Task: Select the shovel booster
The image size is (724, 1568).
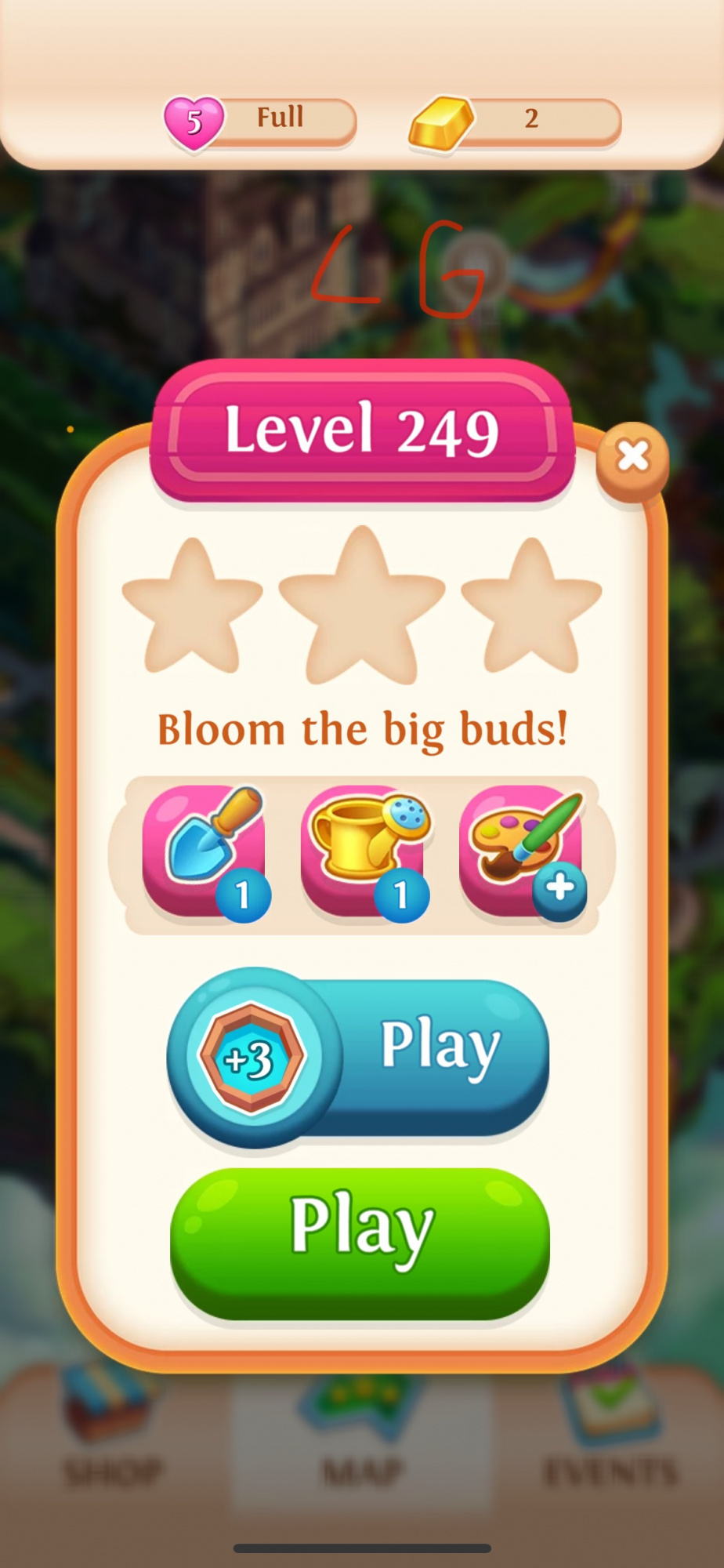Action: click(205, 852)
